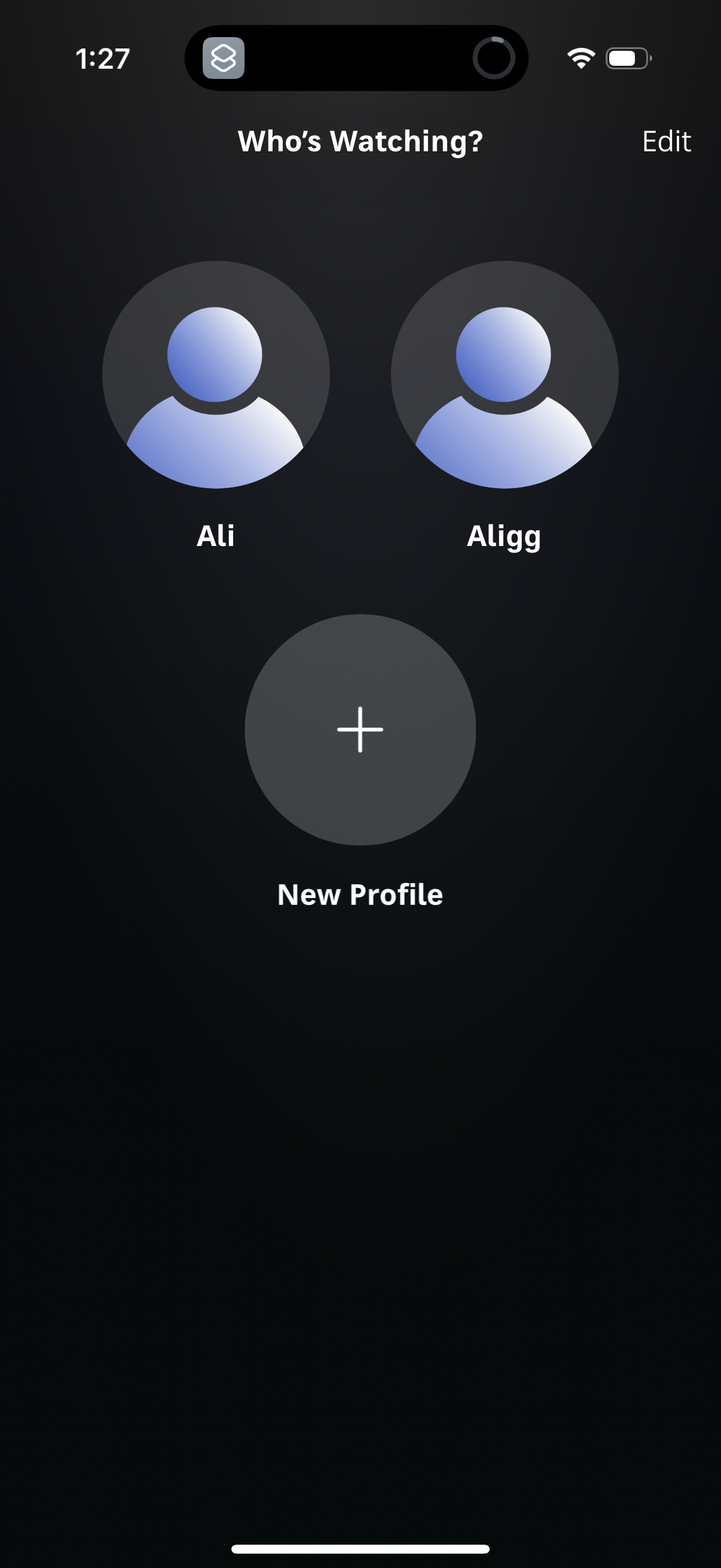The image size is (721, 1568).
Task: Tap the clock in the status bar
Action: pyautogui.click(x=102, y=58)
